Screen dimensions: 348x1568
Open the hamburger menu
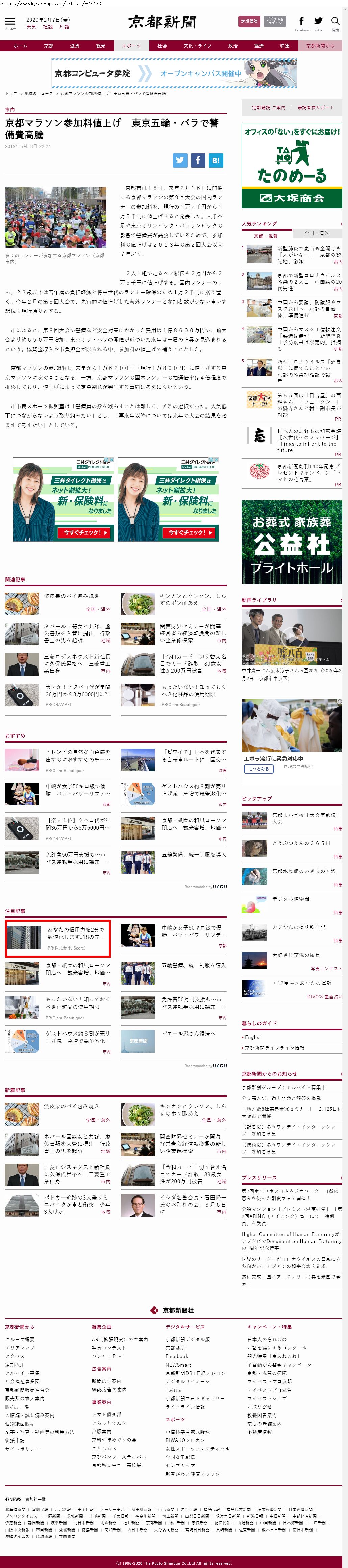coord(10,23)
